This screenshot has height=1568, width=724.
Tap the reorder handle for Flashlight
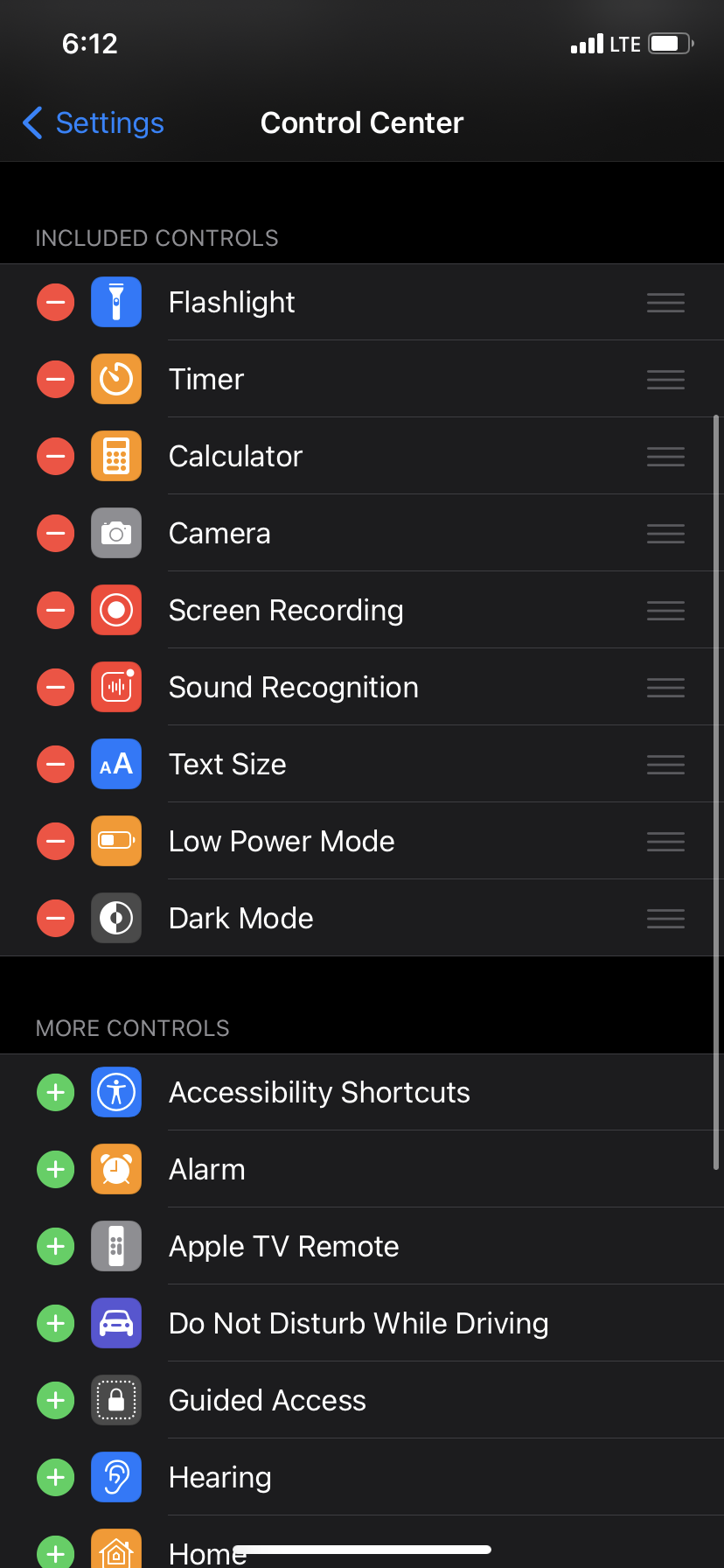point(665,303)
